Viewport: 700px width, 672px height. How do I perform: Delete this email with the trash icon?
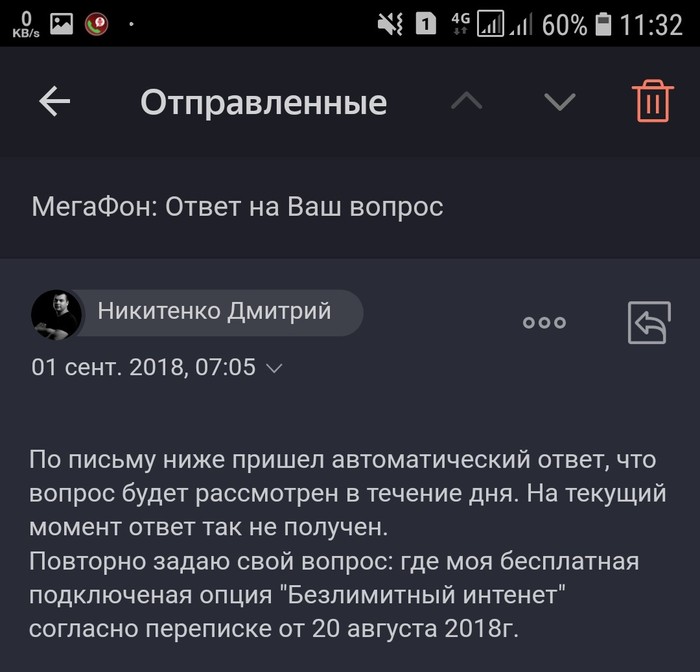point(652,101)
